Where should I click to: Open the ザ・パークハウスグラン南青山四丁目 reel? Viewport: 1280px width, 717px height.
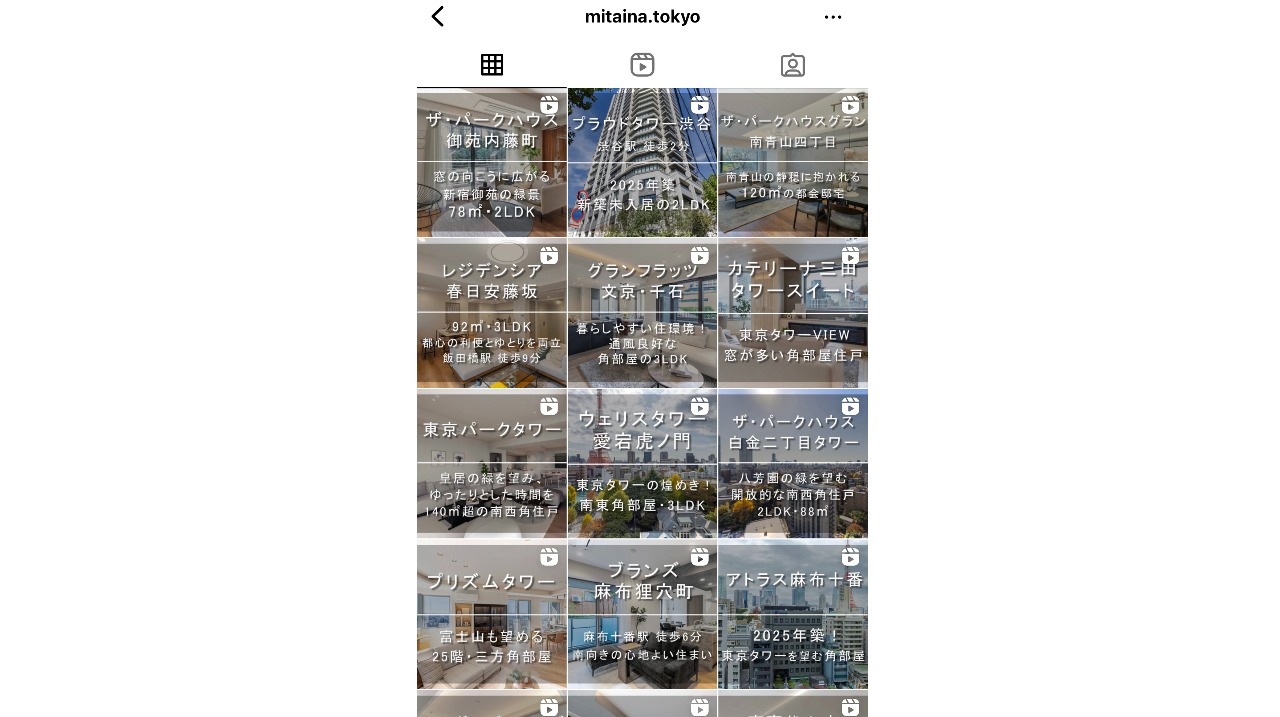point(793,163)
